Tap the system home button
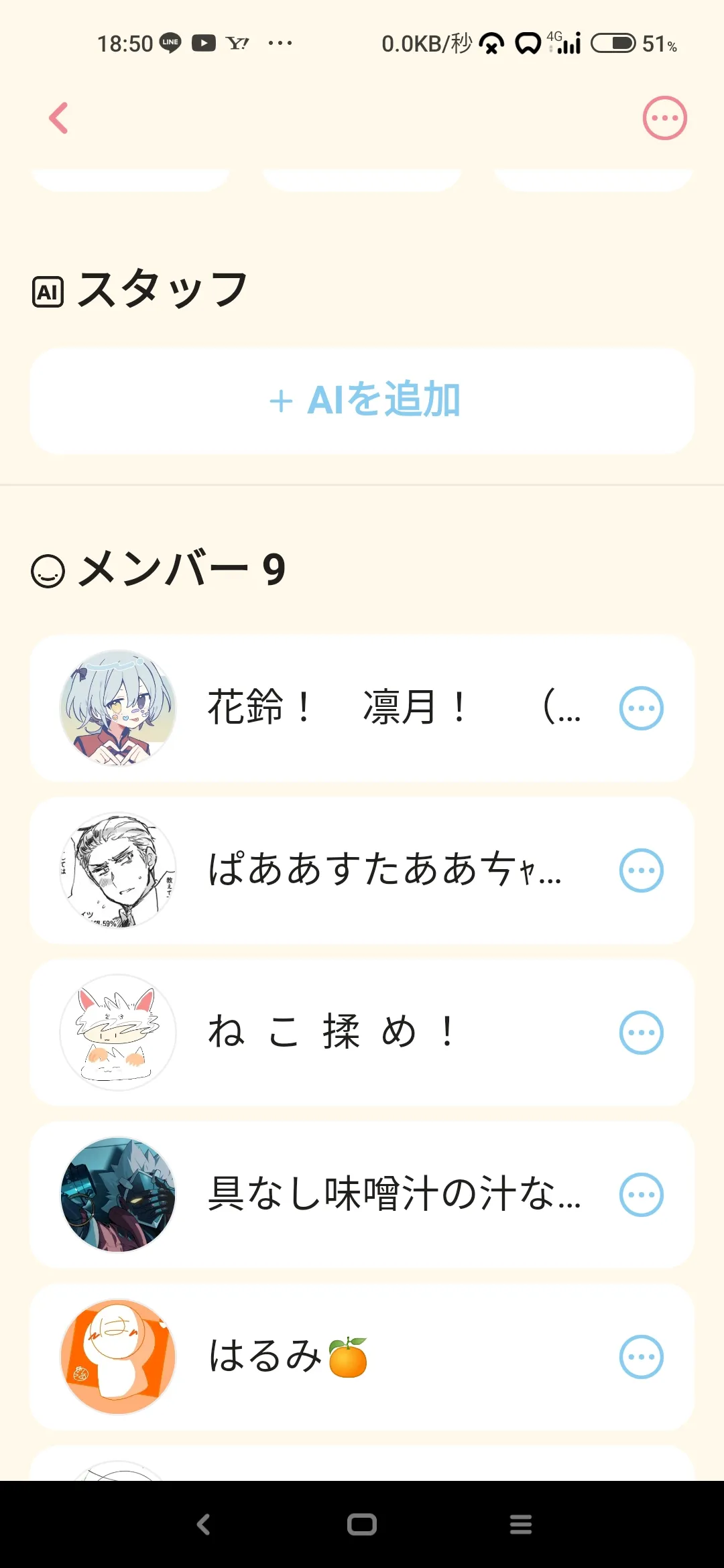Viewport: 724px width, 1568px height. pos(362,1524)
